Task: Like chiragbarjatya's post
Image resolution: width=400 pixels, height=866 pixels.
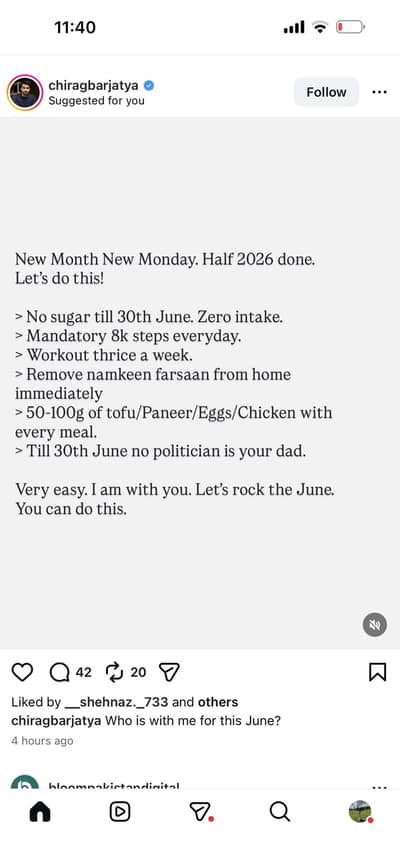Action: tap(22, 672)
